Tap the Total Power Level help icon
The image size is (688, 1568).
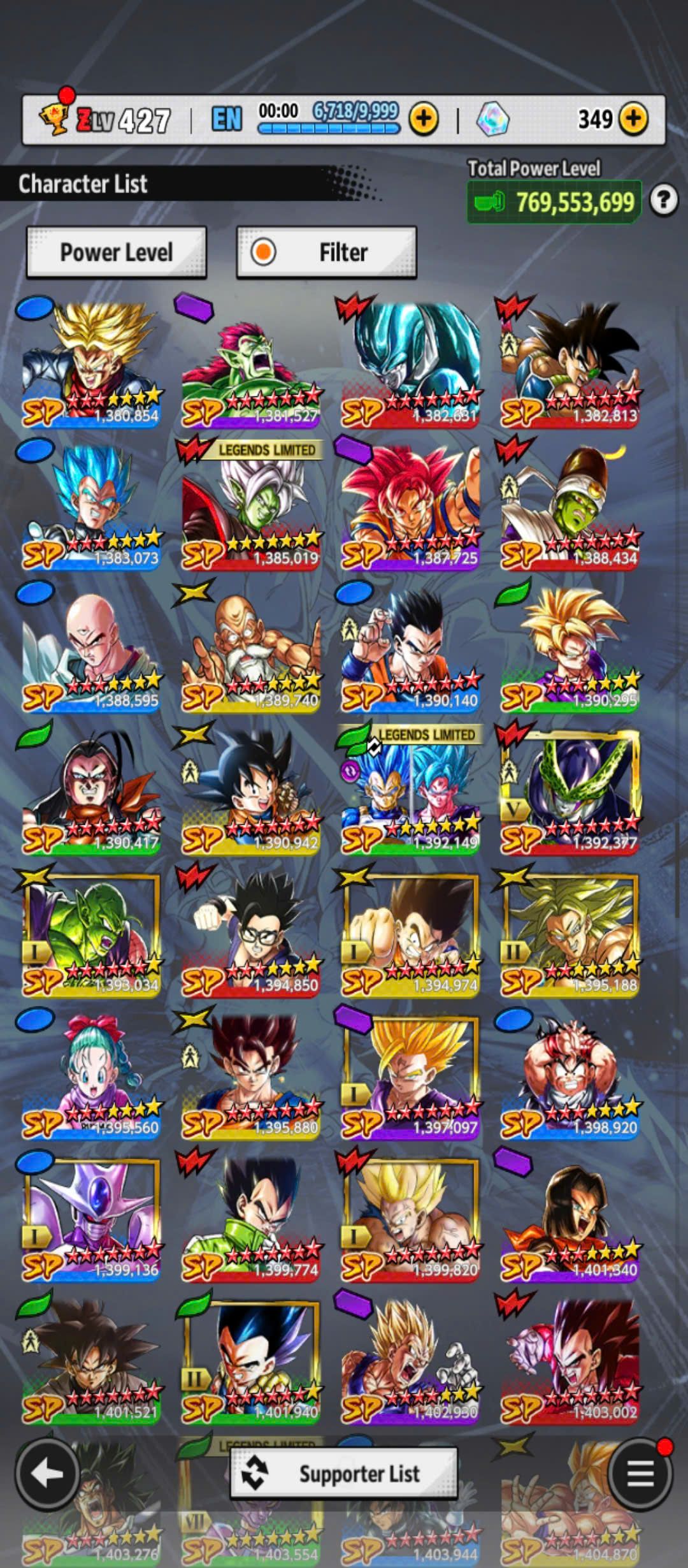click(663, 201)
